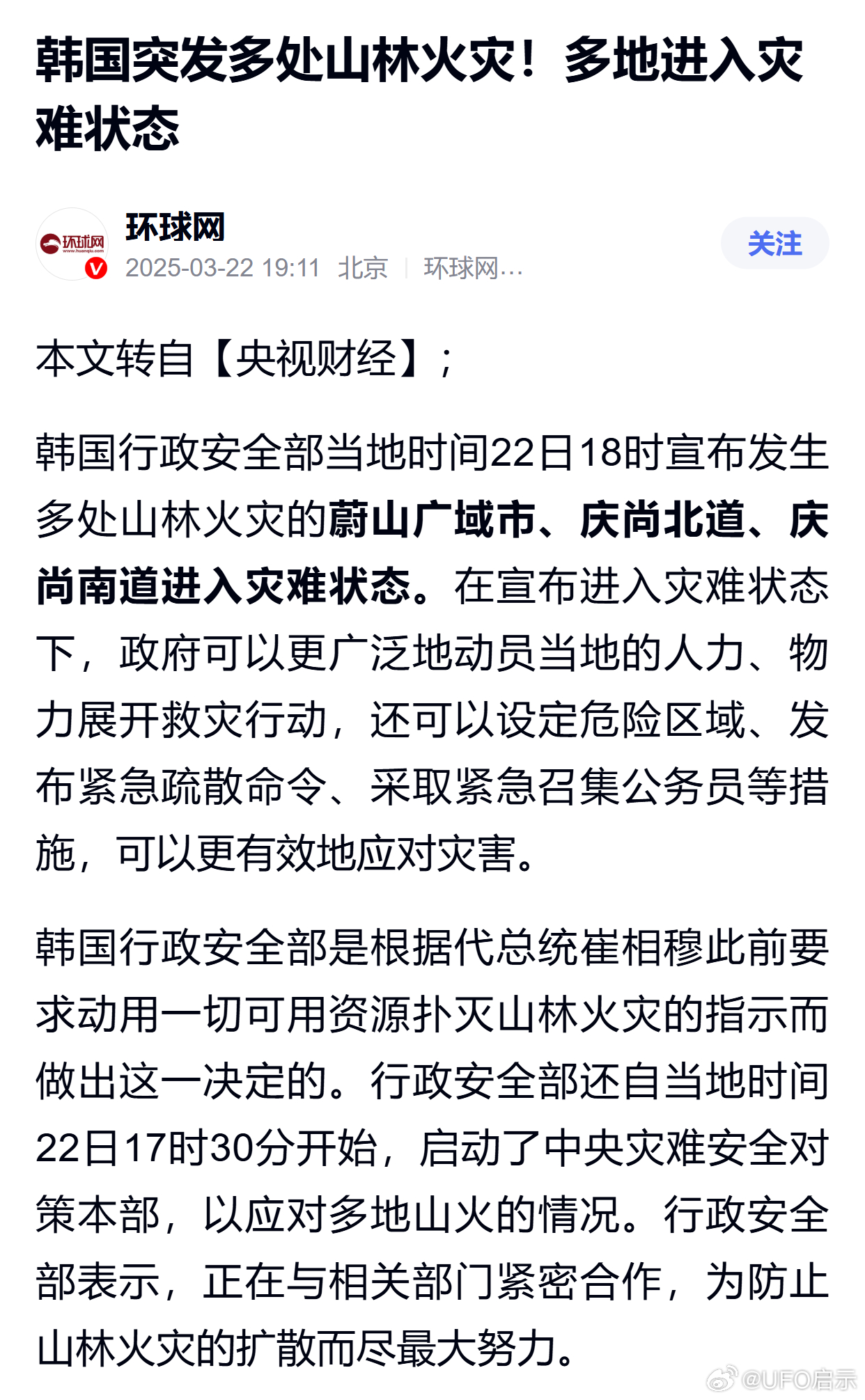Click the 北京 location marker
865x1400 pixels.
point(361,268)
